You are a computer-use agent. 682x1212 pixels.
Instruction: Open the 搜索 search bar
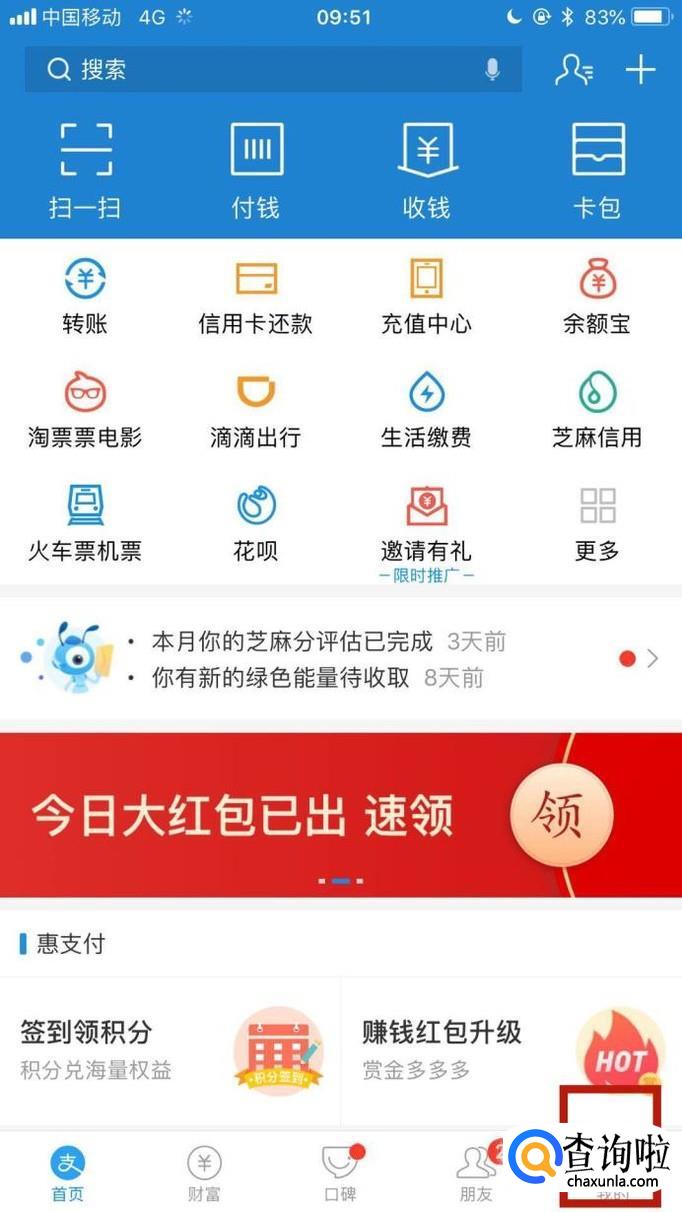pos(260,70)
